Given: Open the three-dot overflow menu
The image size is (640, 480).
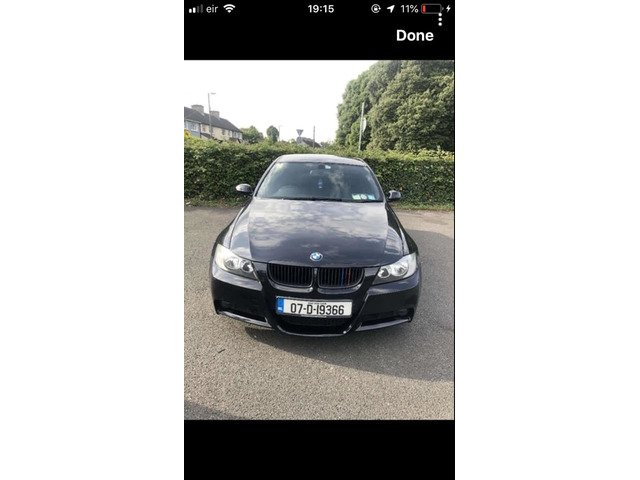Looking at the screenshot, I should click(x=440, y=18).
